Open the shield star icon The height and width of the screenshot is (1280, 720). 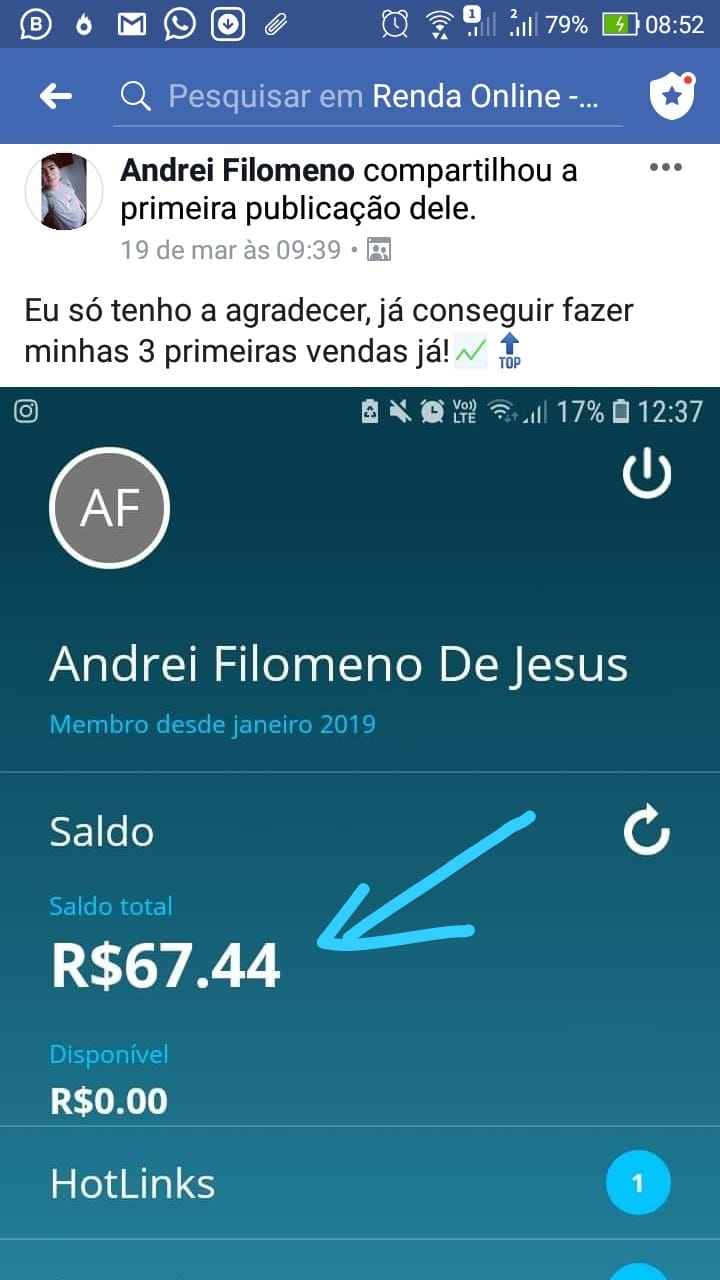point(672,96)
